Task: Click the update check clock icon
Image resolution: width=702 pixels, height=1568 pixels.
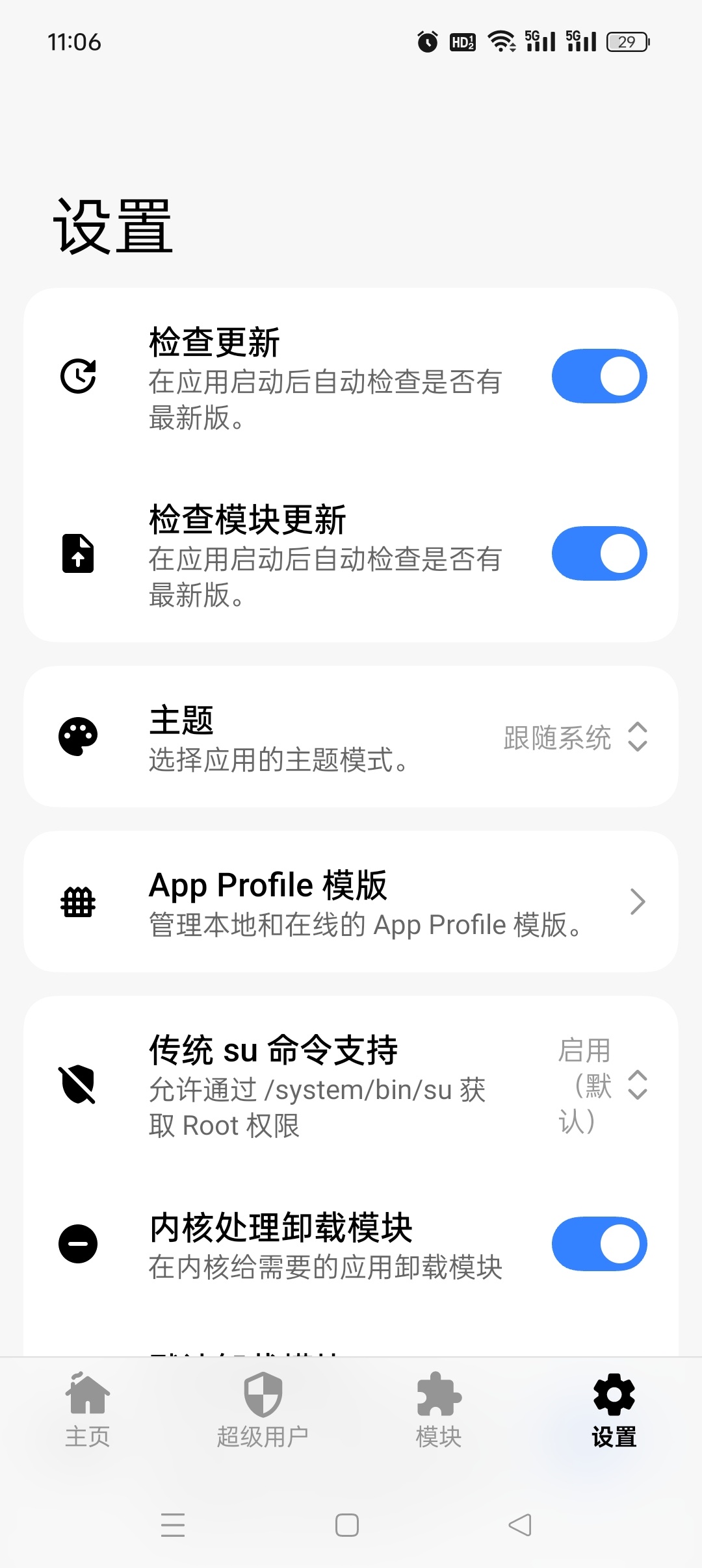Action: coord(78,375)
